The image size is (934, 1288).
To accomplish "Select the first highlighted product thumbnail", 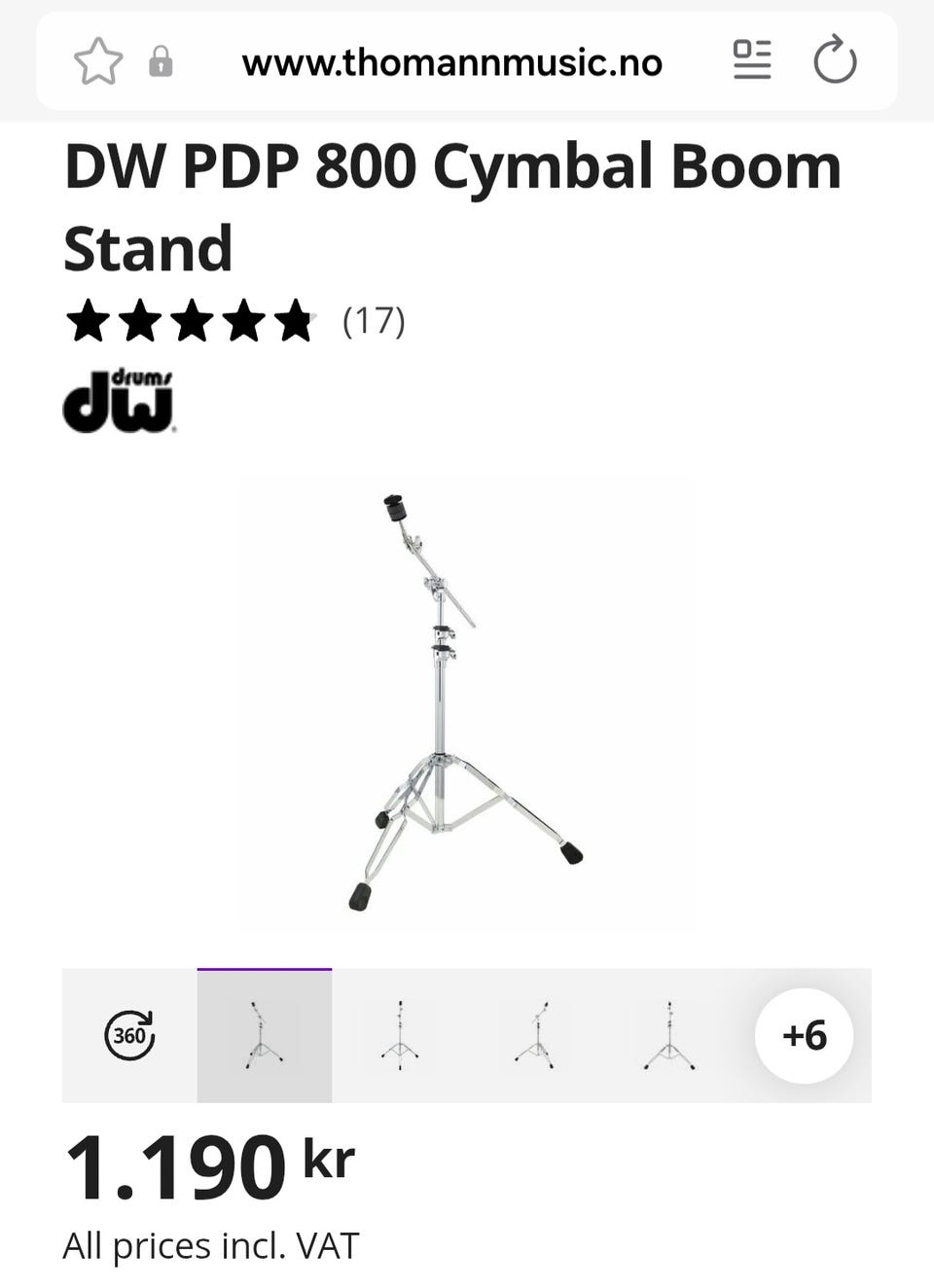I will pyautogui.click(x=265, y=1035).
